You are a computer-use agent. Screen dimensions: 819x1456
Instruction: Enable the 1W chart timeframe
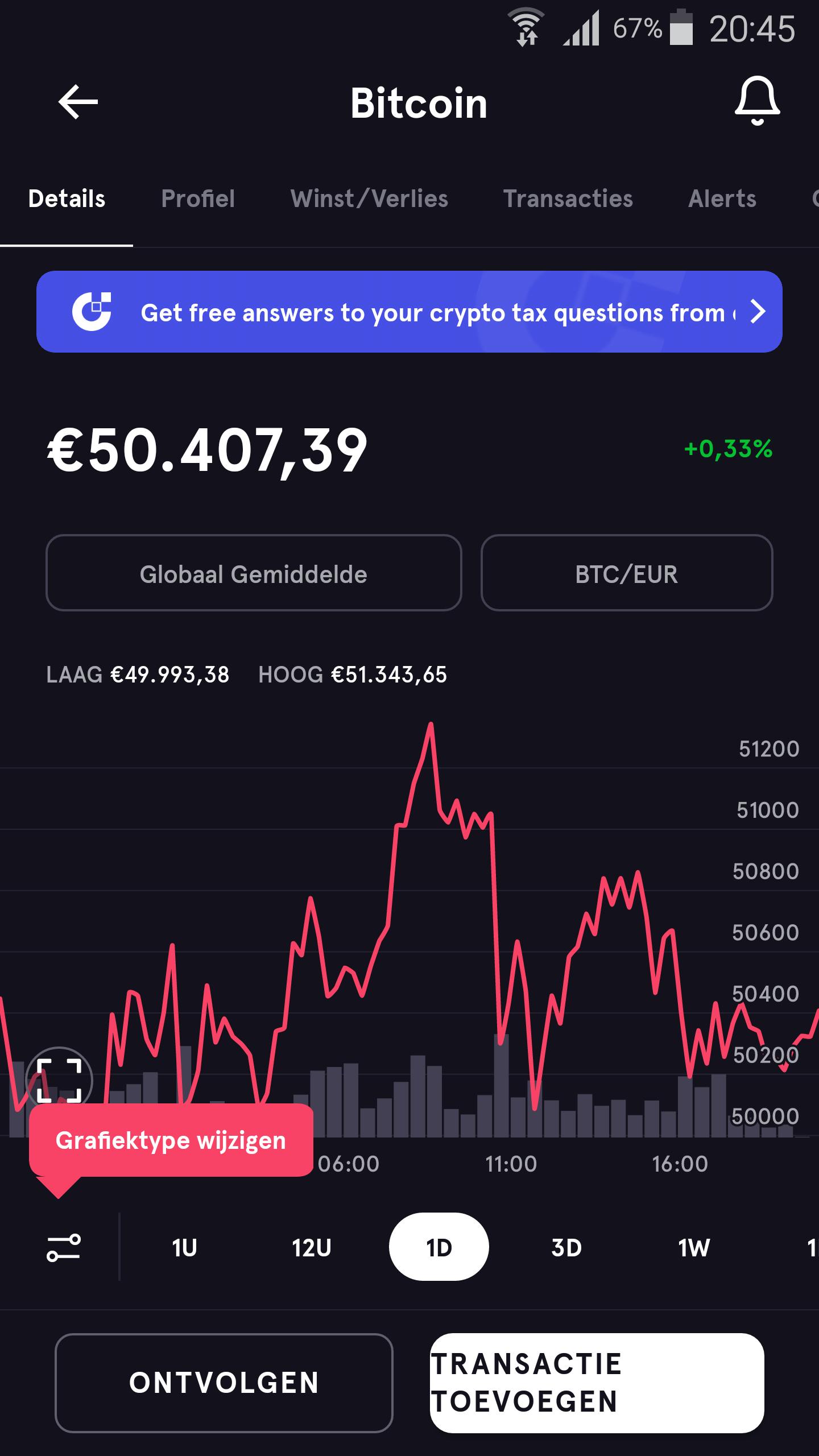tap(693, 1246)
